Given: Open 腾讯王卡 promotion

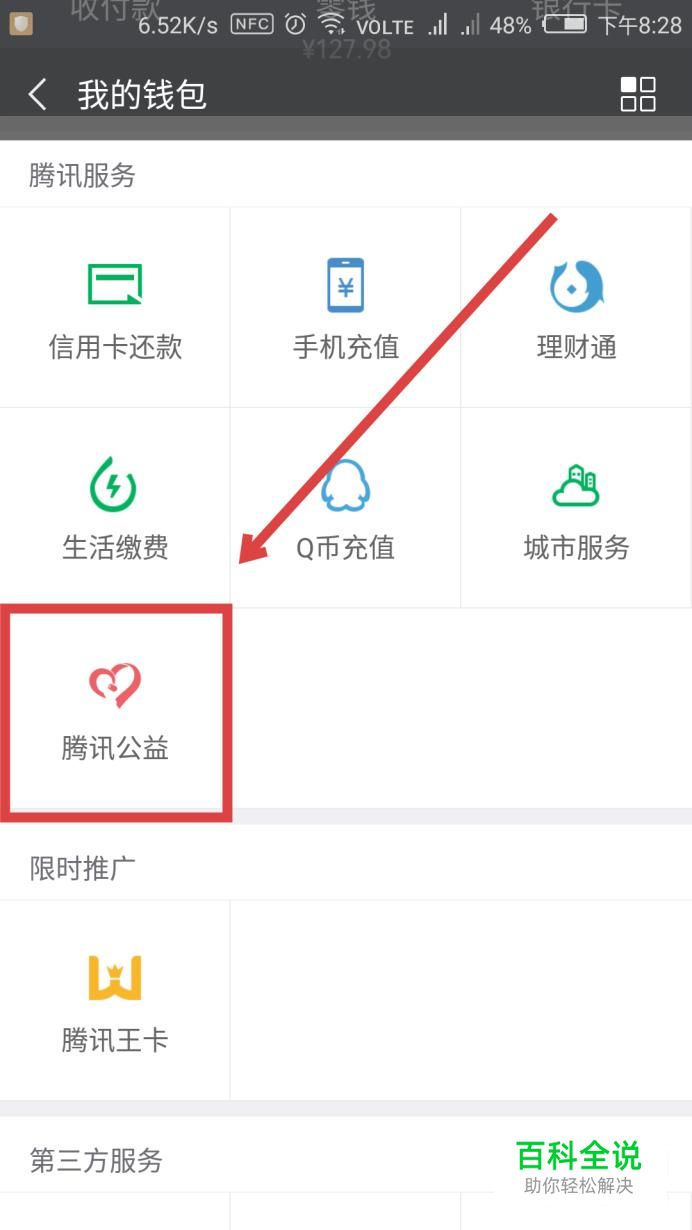Looking at the screenshot, I should 115,1000.
